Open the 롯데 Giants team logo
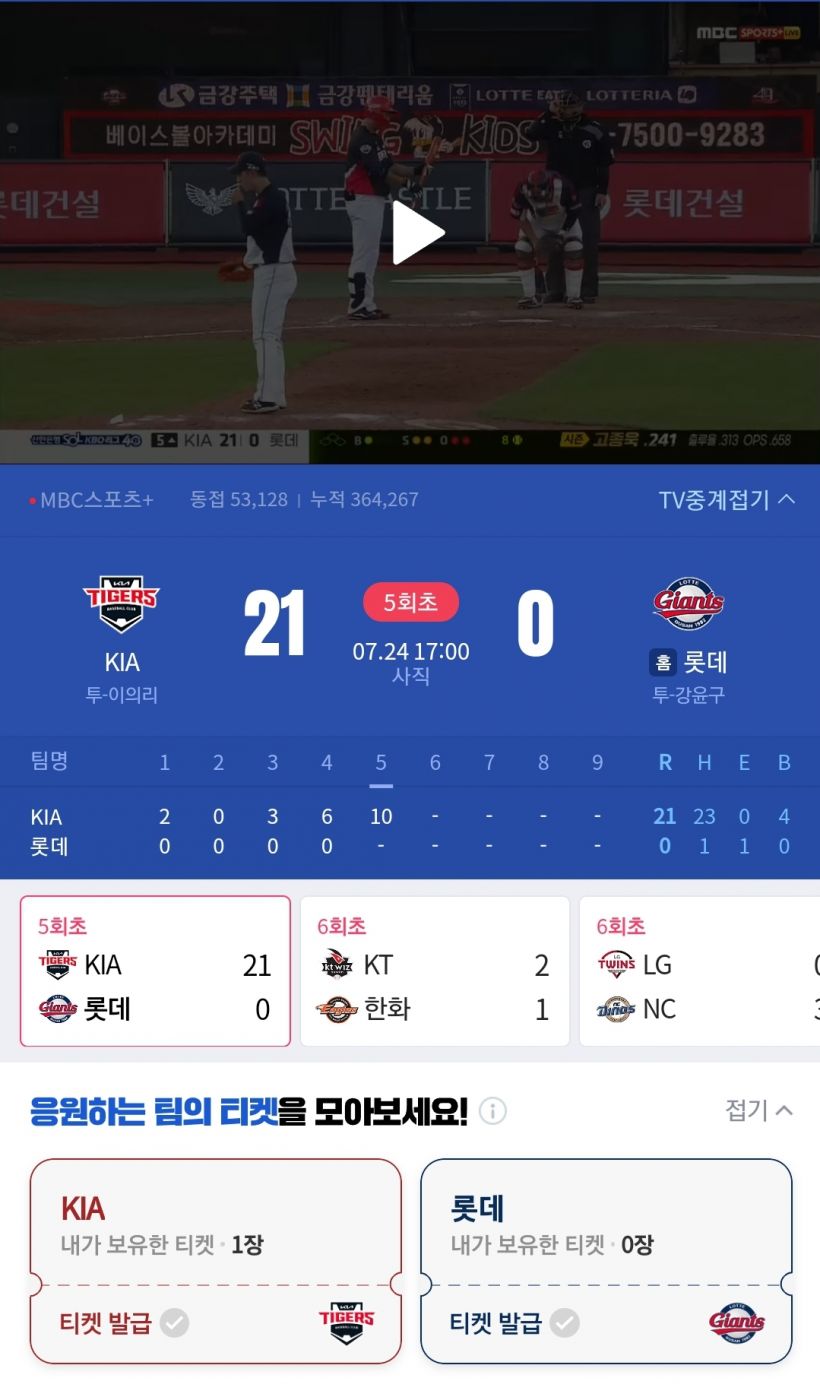 click(x=688, y=604)
